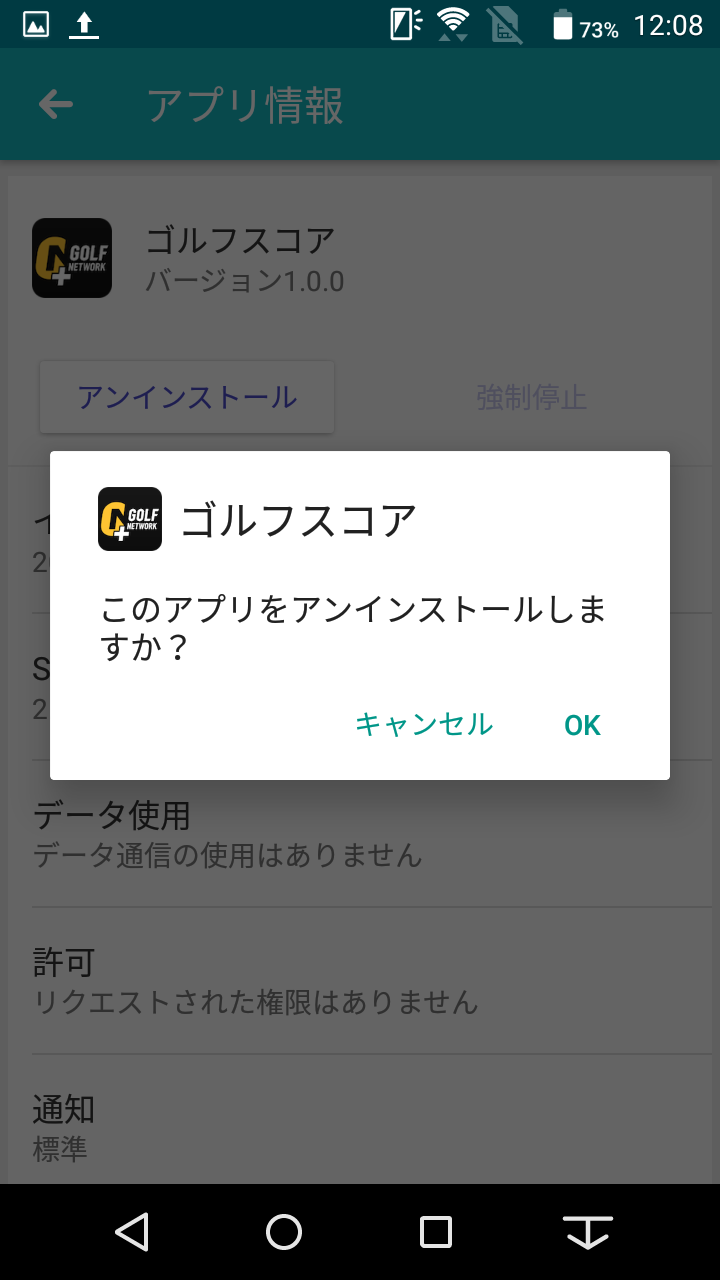Open recent apps overview

coord(436,1232)
